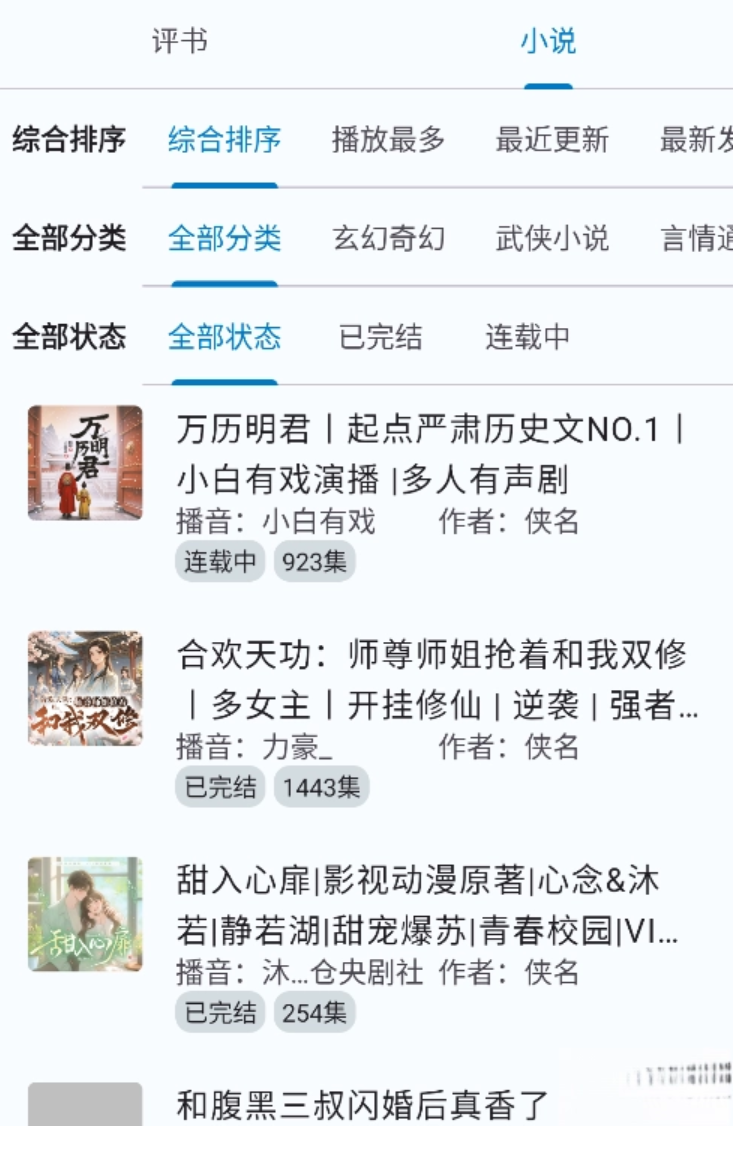The width and height of the screenshot is (754, 1172).
Task: Choose 全部分类 filter
Action: point(224,239)
